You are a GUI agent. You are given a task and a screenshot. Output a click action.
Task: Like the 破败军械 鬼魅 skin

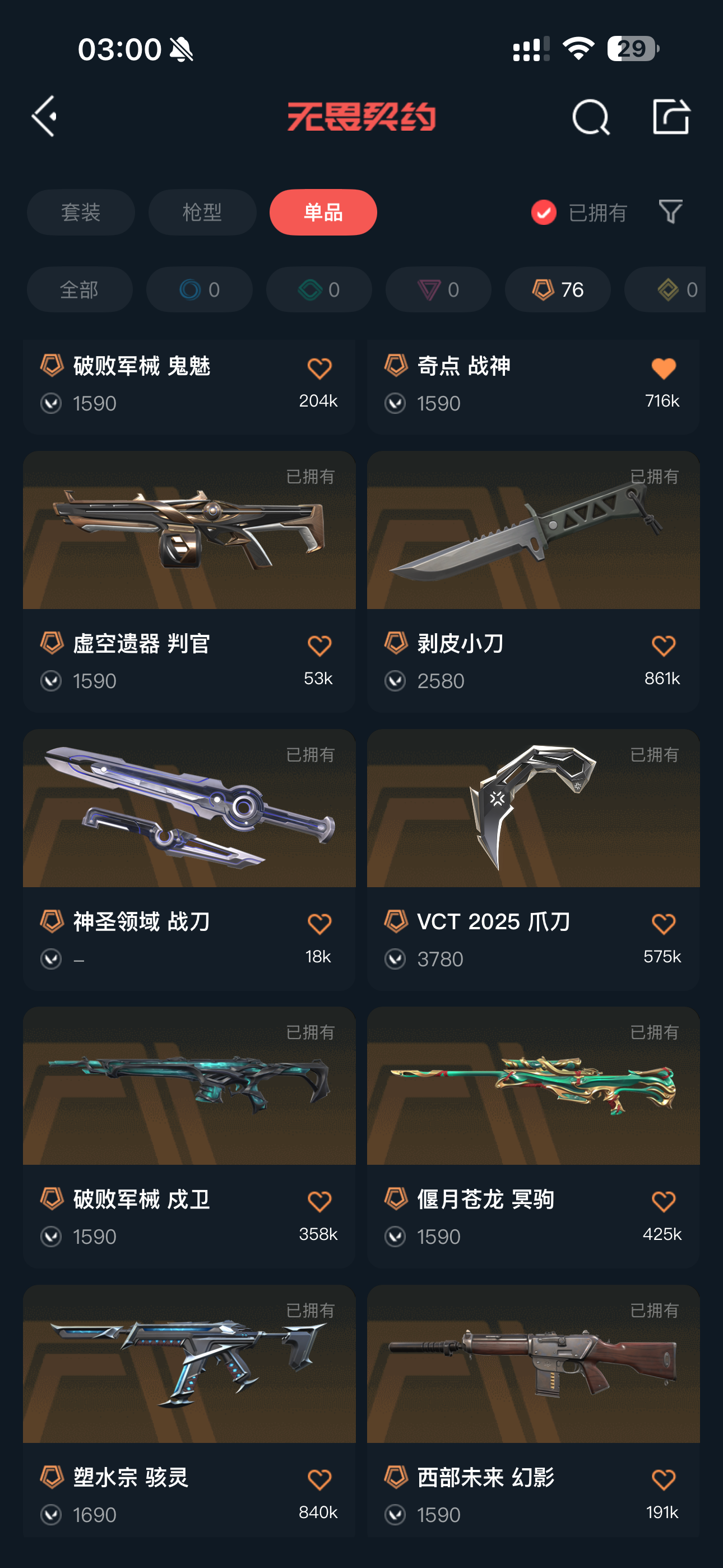click(319, 369)
